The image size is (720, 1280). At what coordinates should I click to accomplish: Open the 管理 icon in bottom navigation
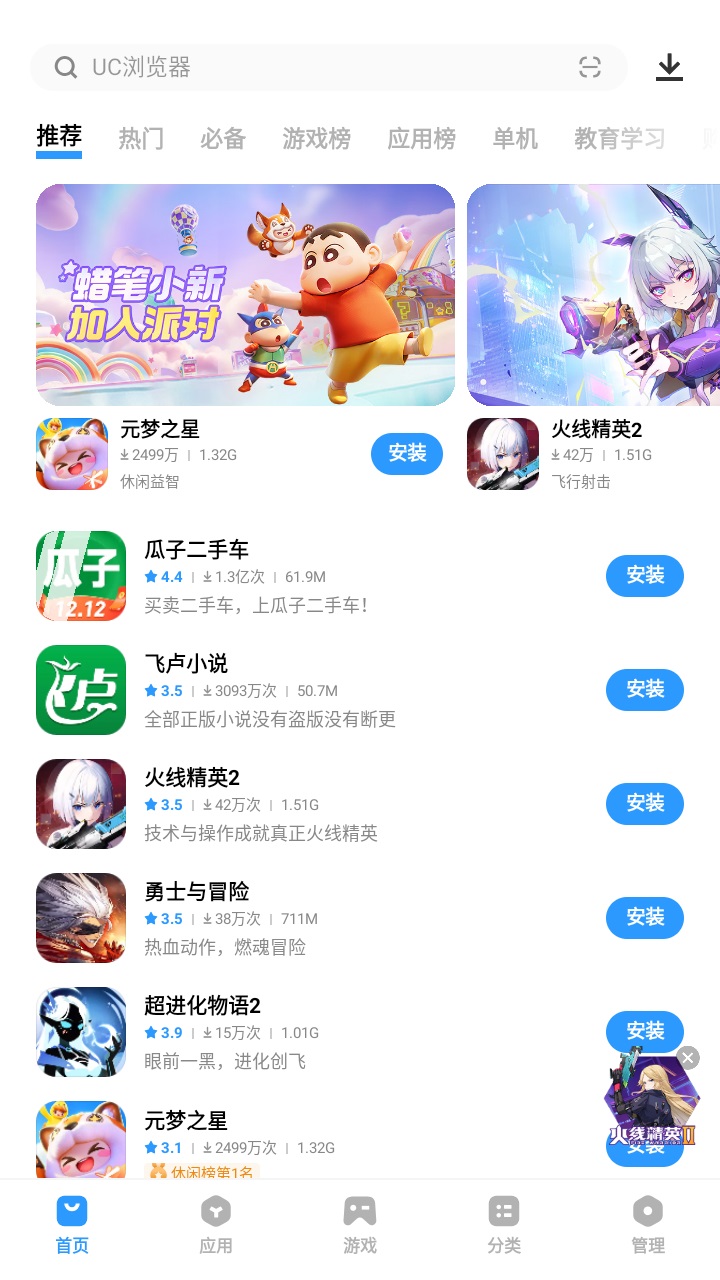(648, 1222)
